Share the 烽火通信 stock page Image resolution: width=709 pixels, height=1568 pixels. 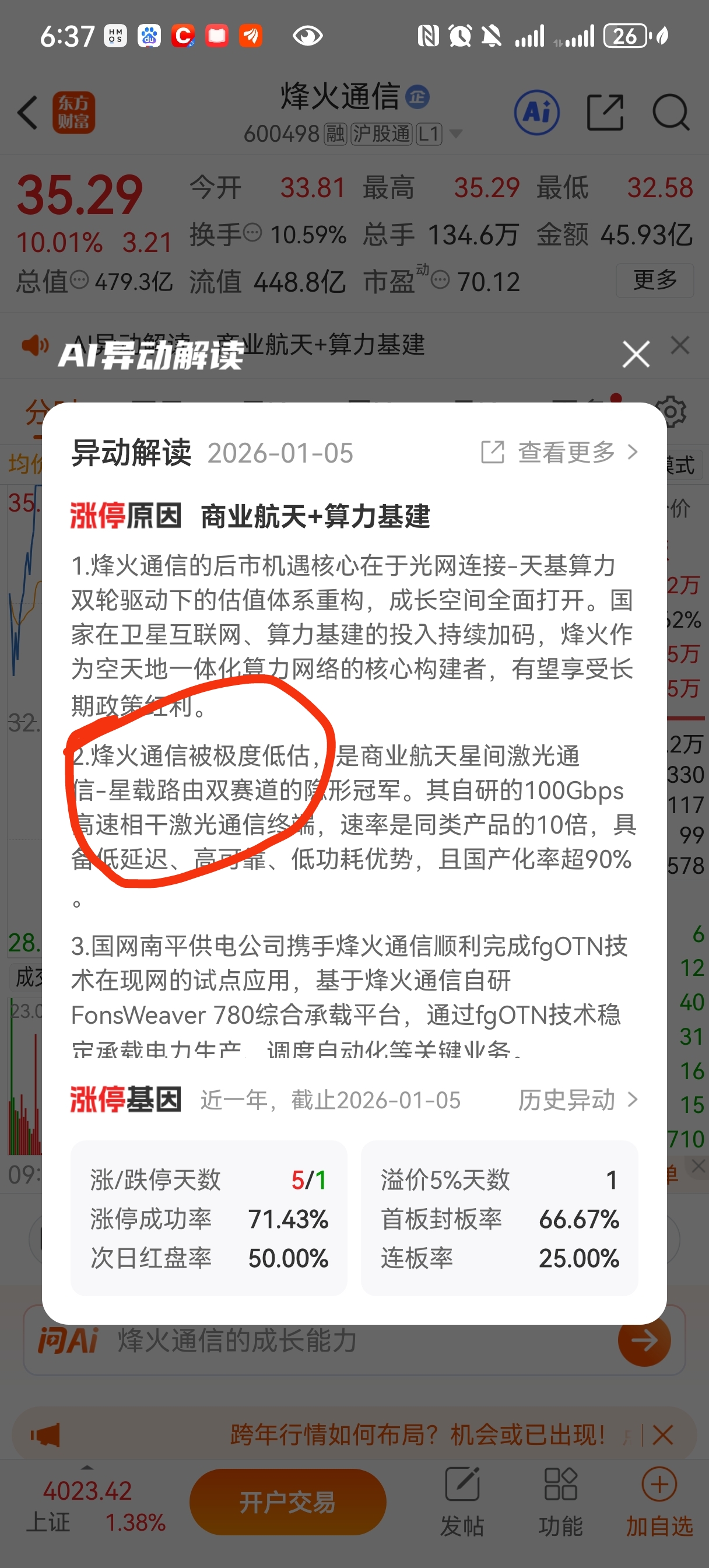click(604, 113)
